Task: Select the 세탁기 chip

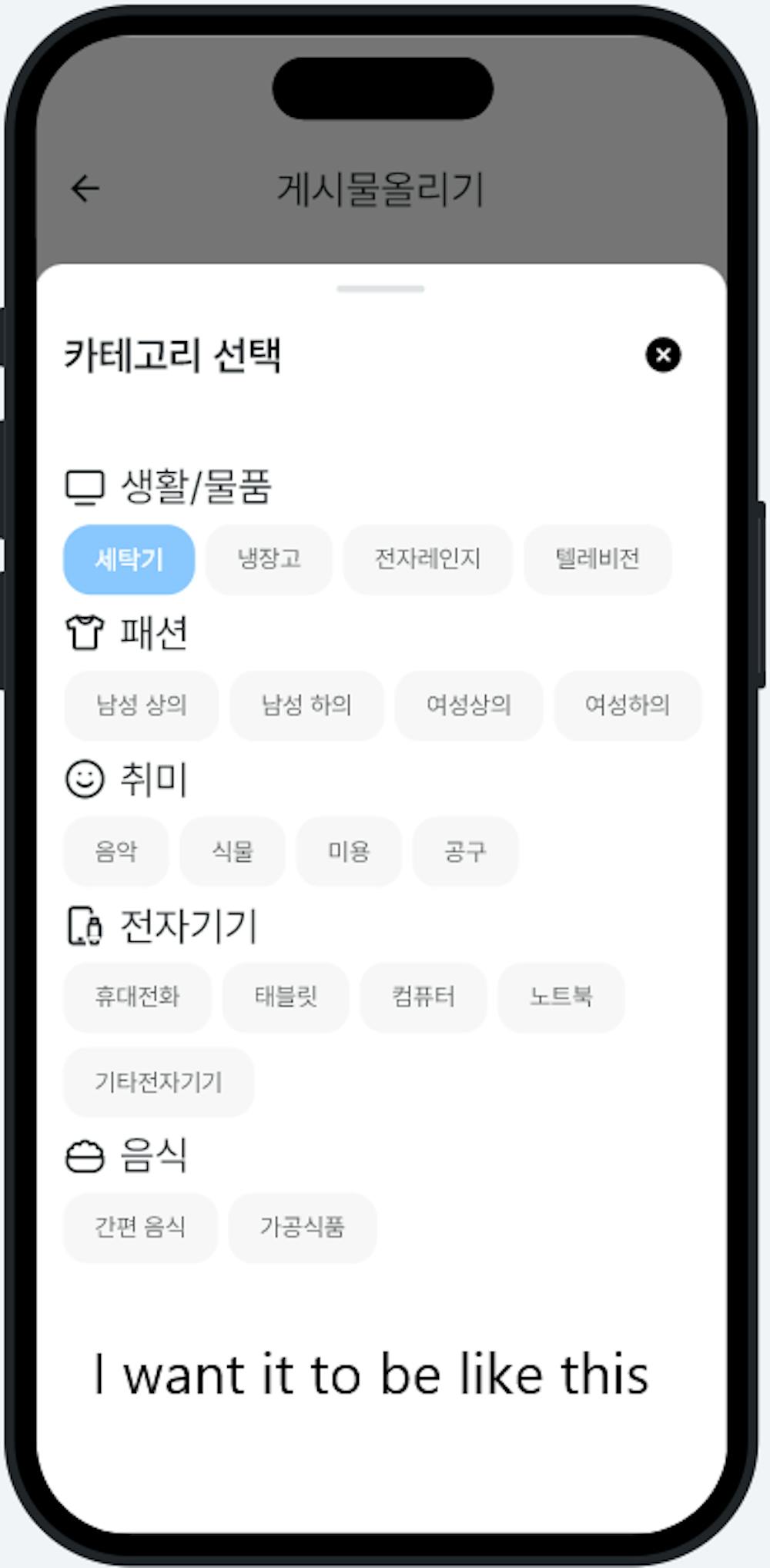Action: pyautogui.click(x=129, y=559)
